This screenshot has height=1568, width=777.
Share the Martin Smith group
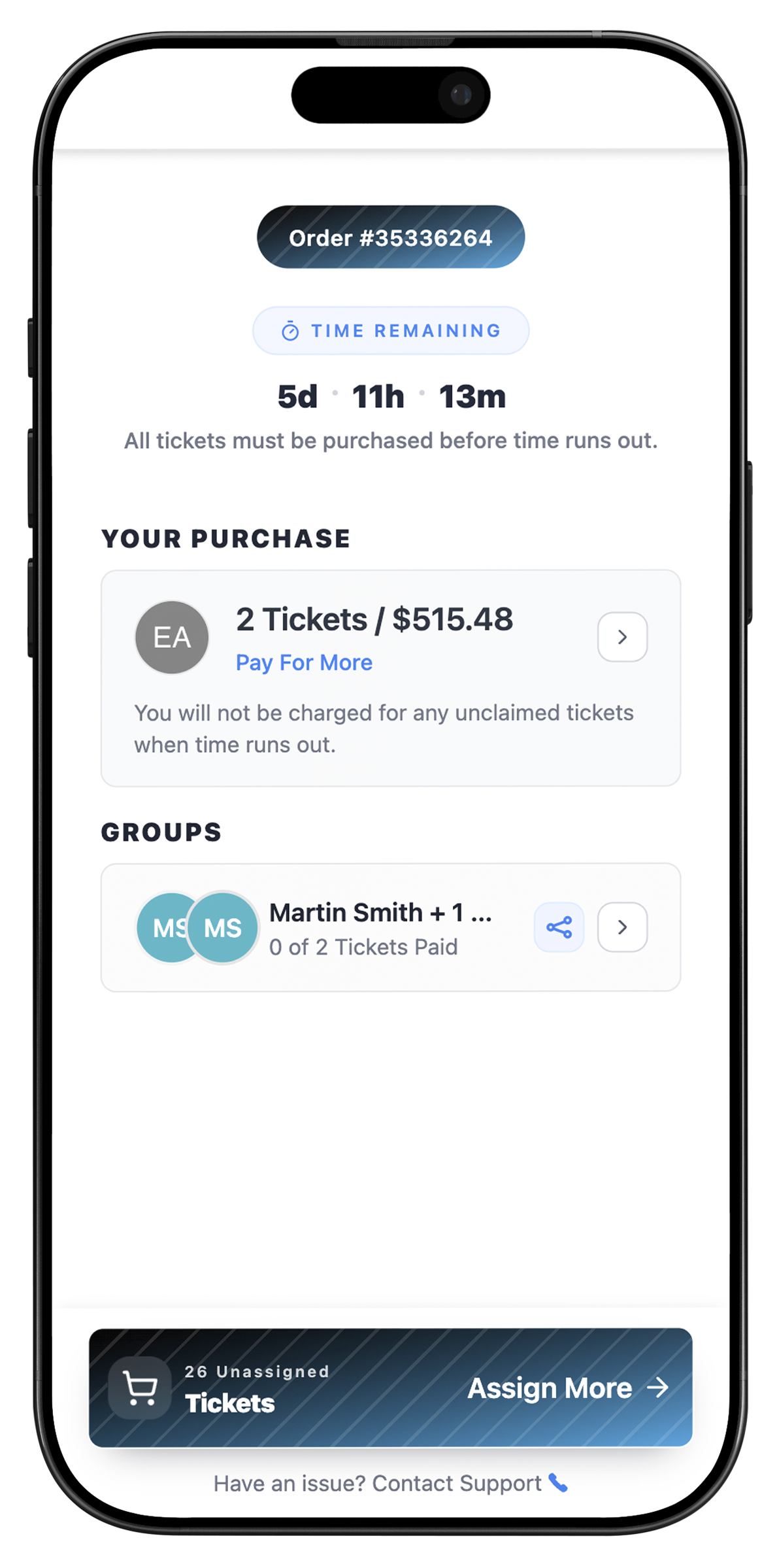pyautogui.click(x=559, y=927)
